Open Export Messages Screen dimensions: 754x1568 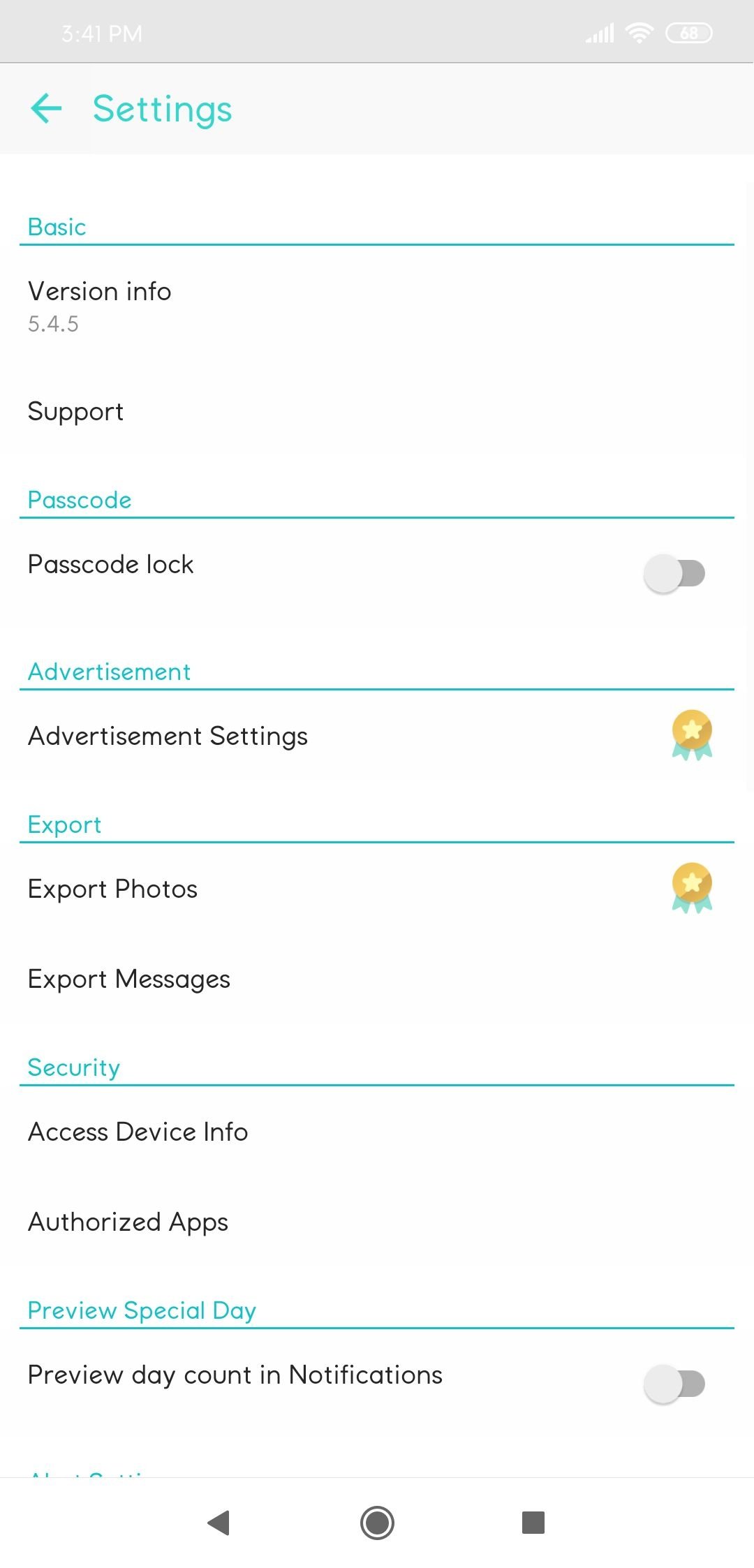129,979
